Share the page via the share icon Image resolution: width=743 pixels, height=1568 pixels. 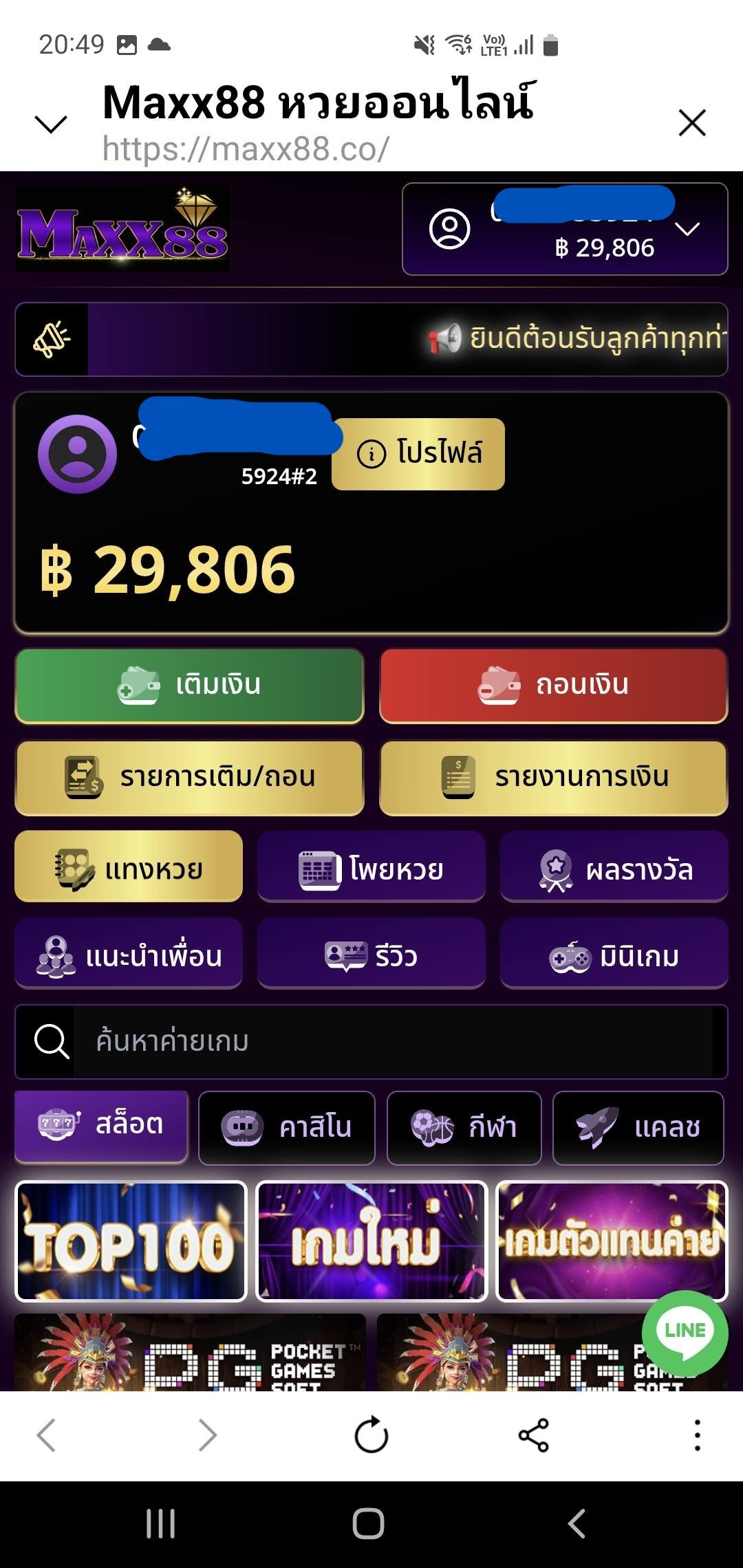click(533, 1436)
